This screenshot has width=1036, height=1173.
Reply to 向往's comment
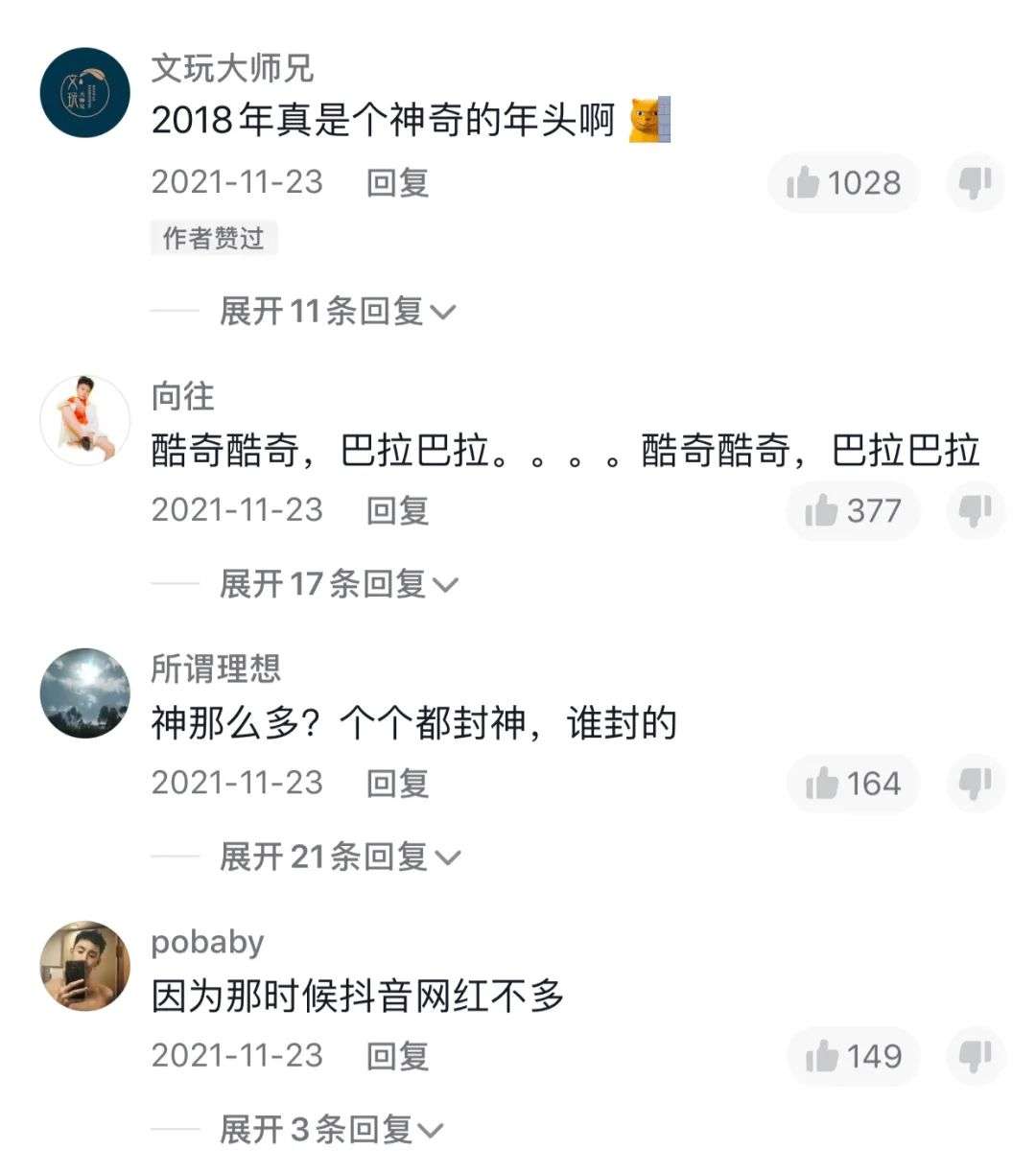pyautogui.click(x=397, y=510)
